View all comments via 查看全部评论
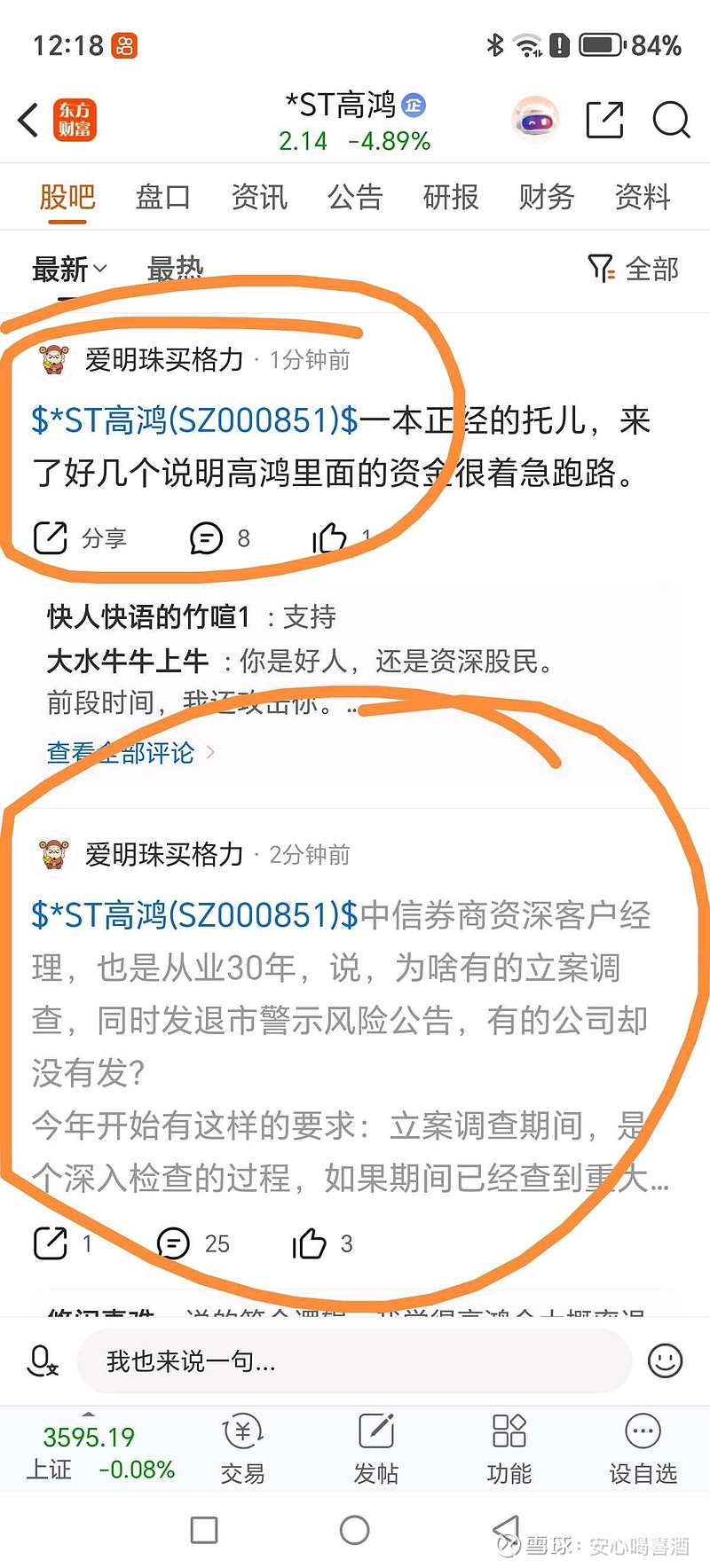 tap(130, 753)
